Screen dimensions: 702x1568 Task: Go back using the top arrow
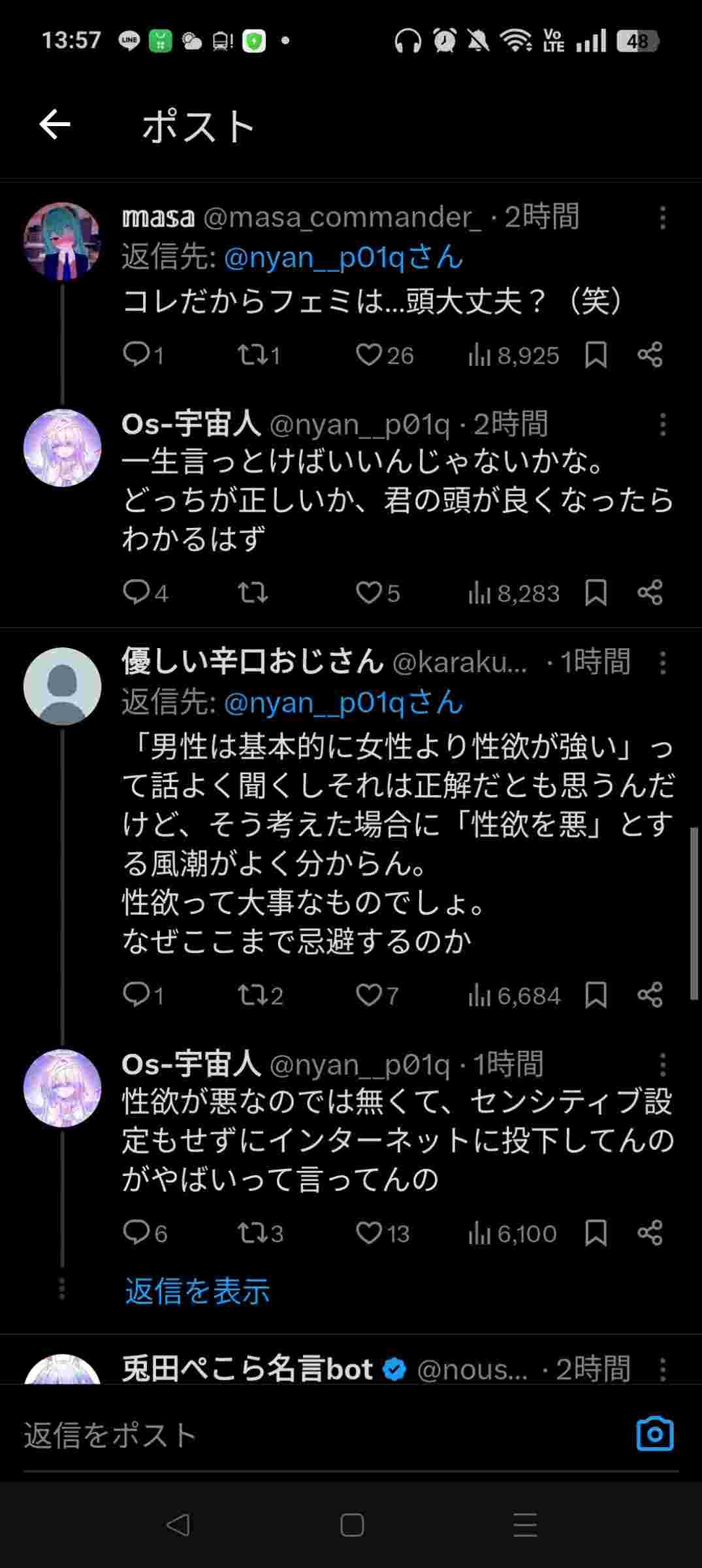pos(55,125)
